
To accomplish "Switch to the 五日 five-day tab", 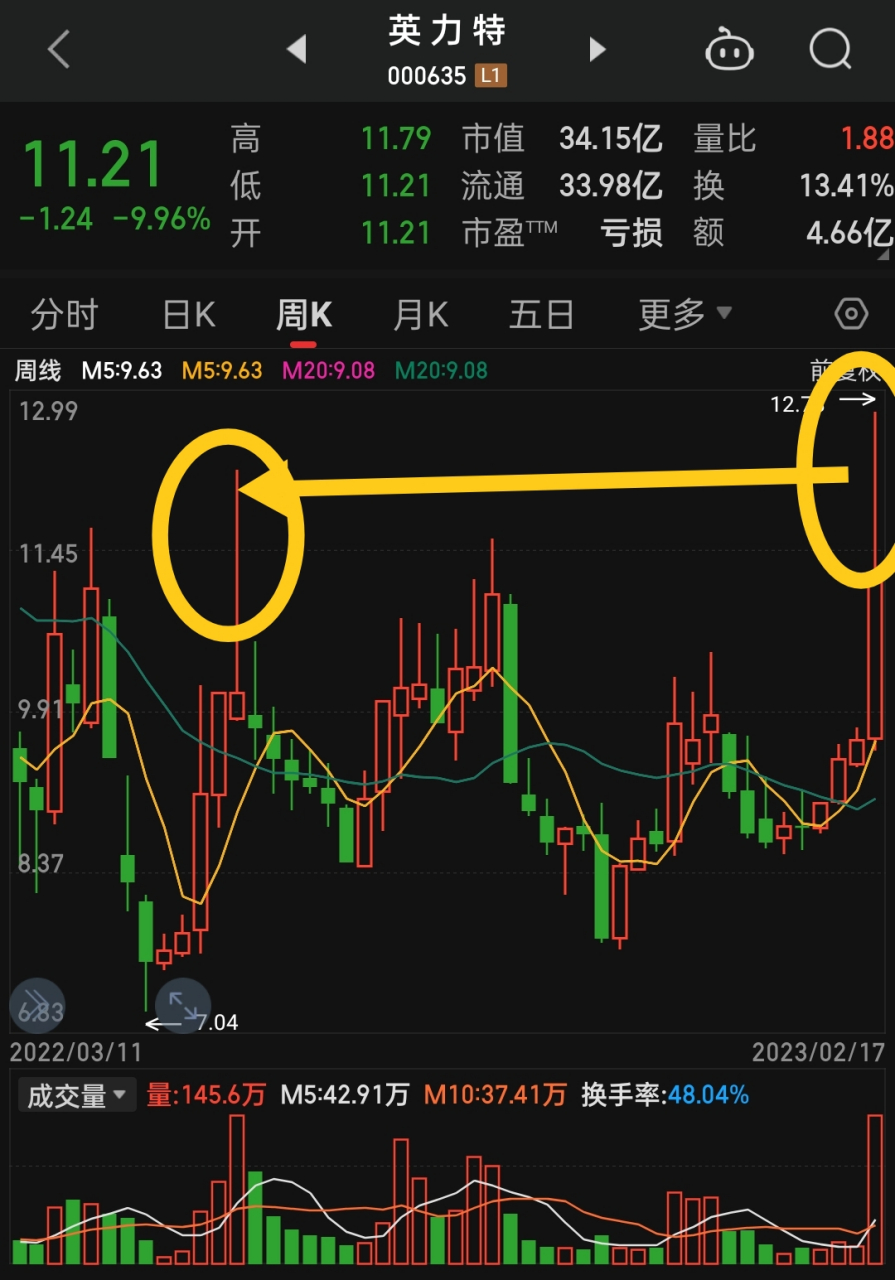I will click(x=541, y=313).
